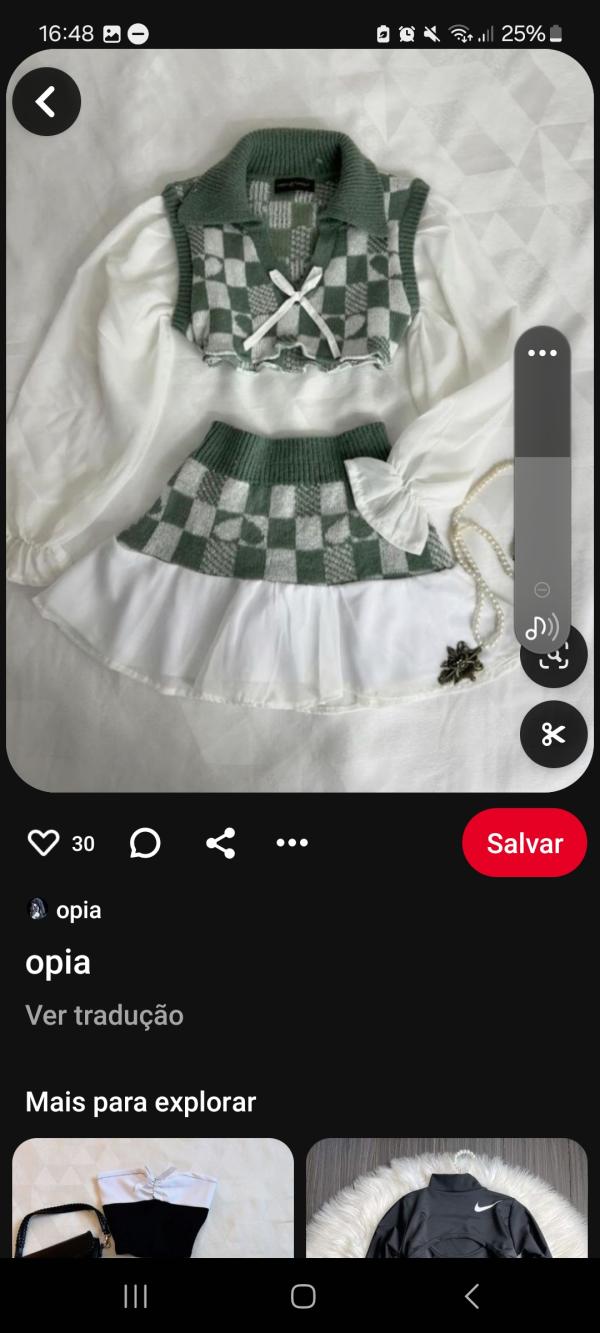
Task: Open the Nike jacket pin
Action: click(x=446, y=1198)
